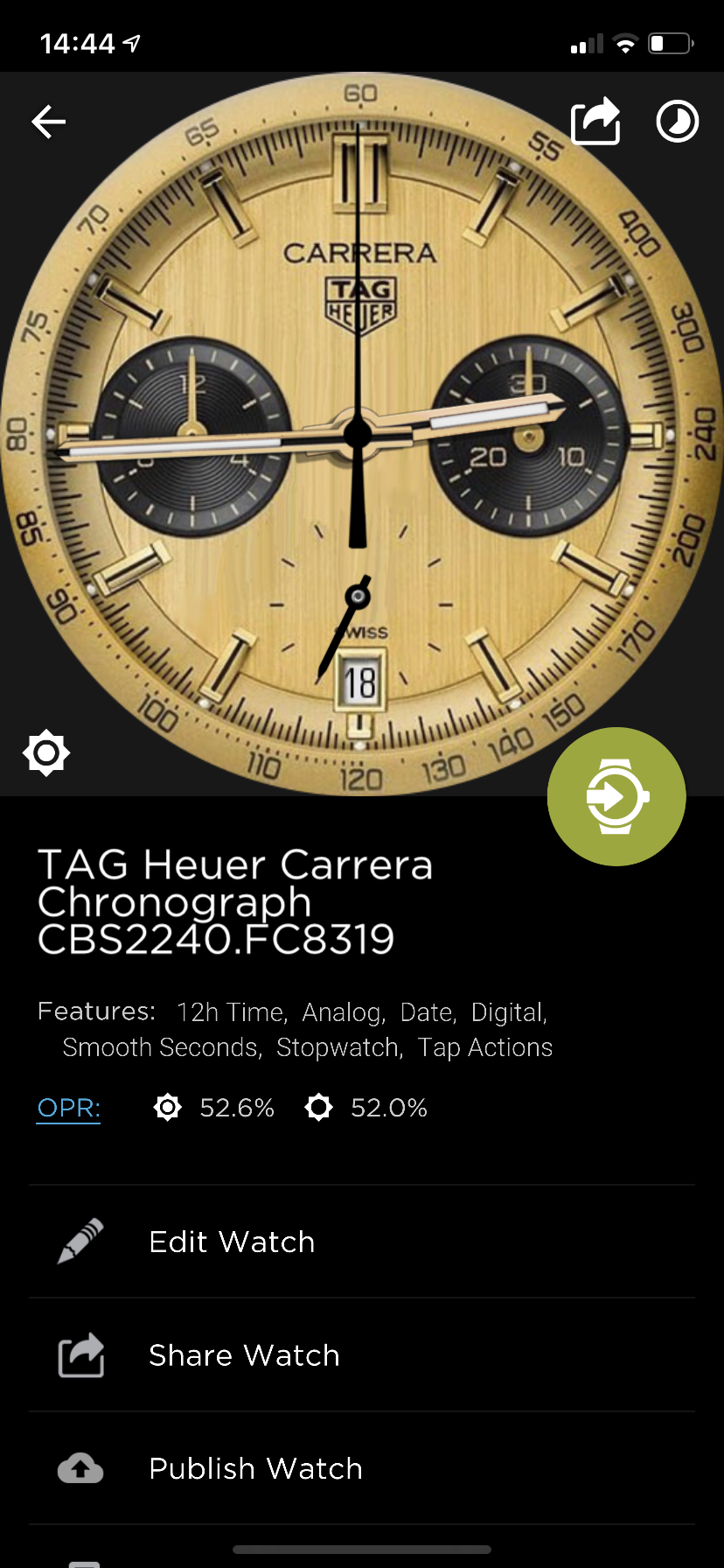Open Edit Watch
Image resolution: width=724 pixels, height=1568 pixels.
pyautogui.click(x=362, y=1242)
